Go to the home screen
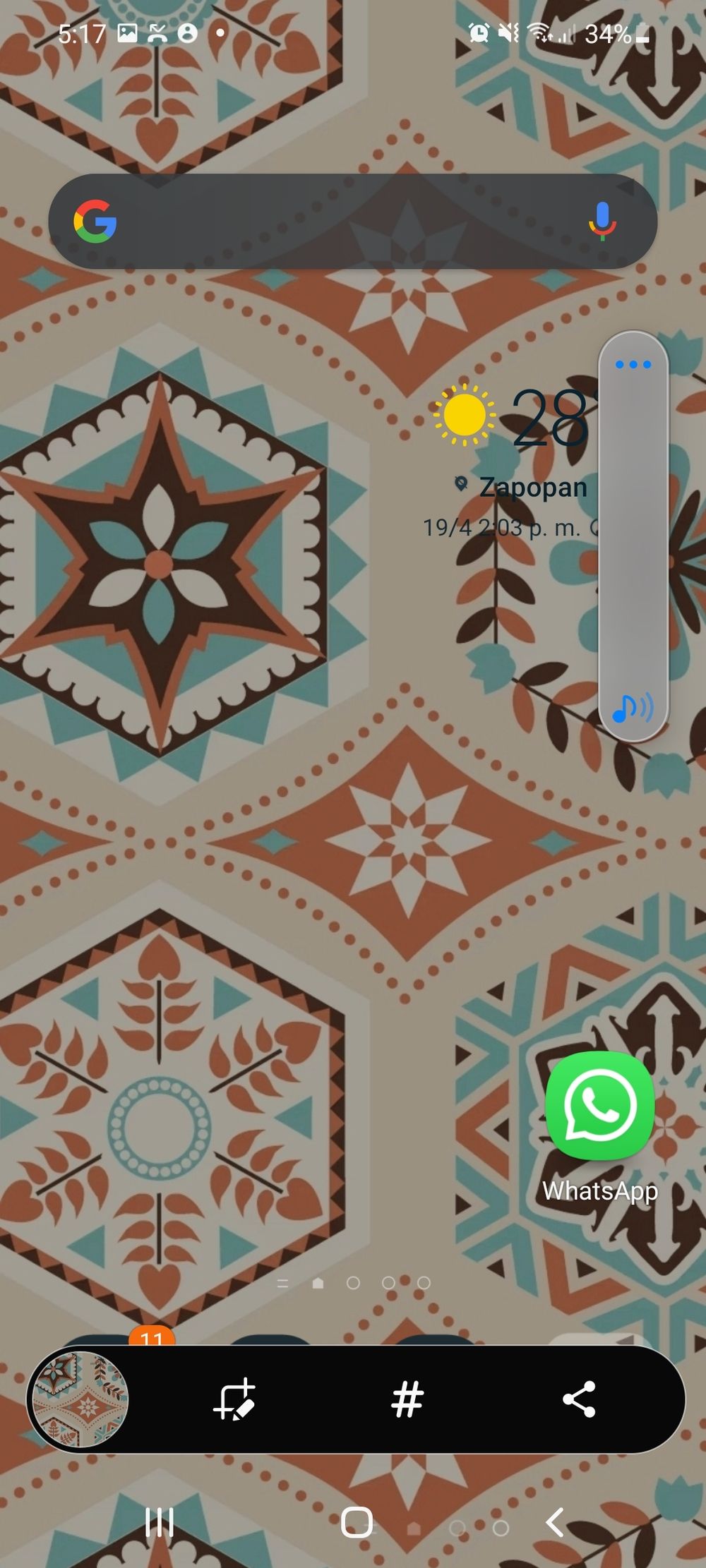Viewport: 706px width, 1568px height. (357, 1522)
